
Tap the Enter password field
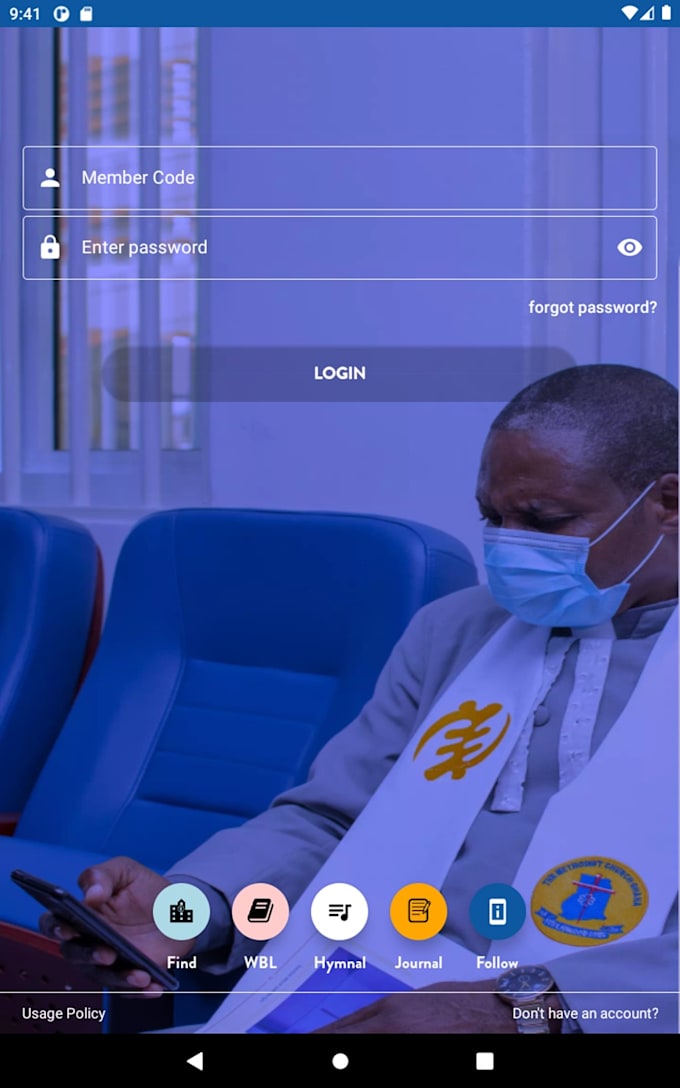320,248
